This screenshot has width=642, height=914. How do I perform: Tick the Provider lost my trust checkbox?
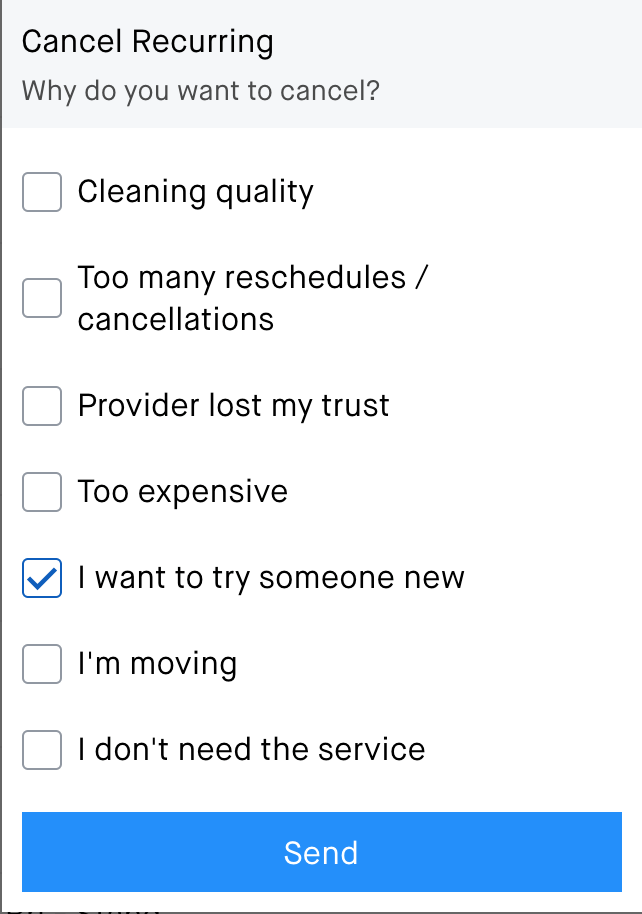click(x=42, y=406)
